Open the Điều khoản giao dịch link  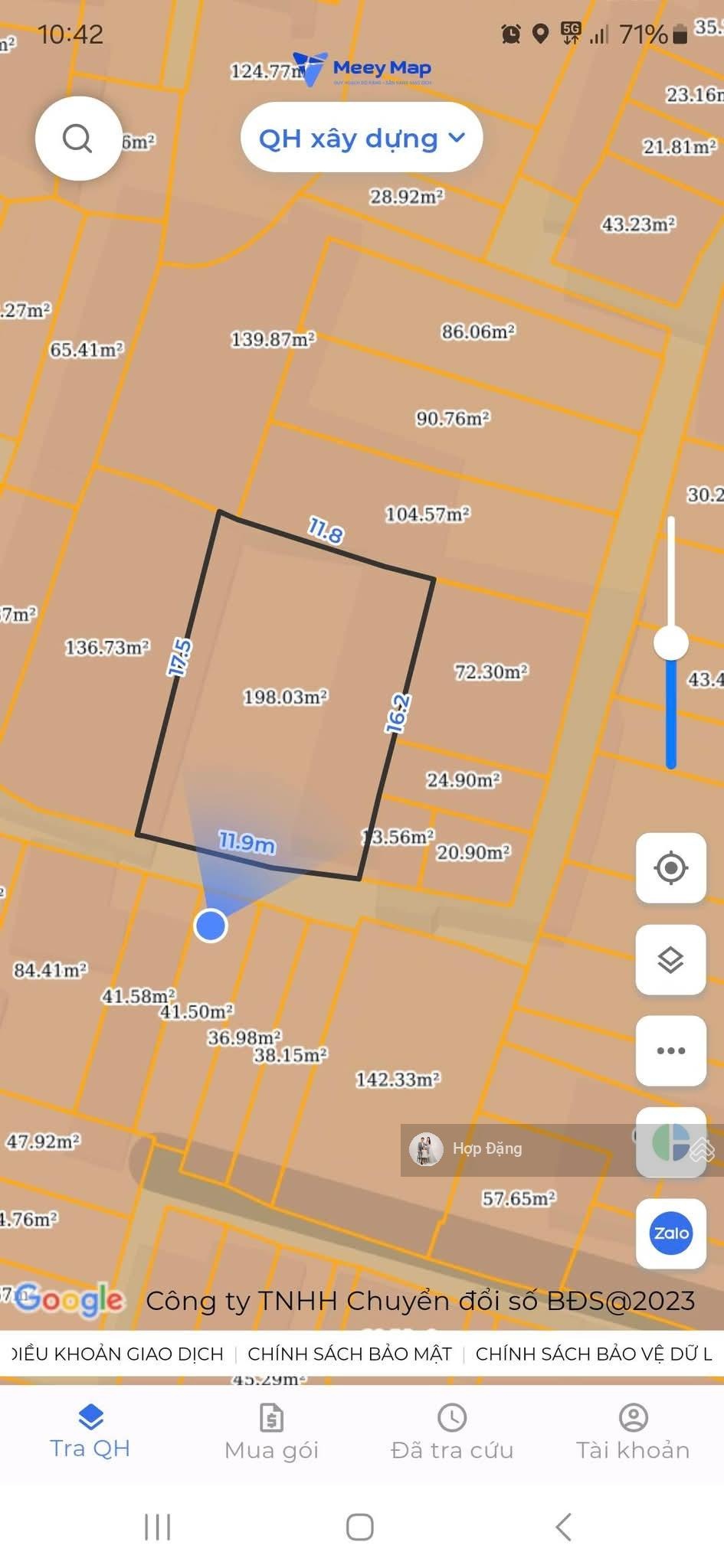click(116, 1354)
